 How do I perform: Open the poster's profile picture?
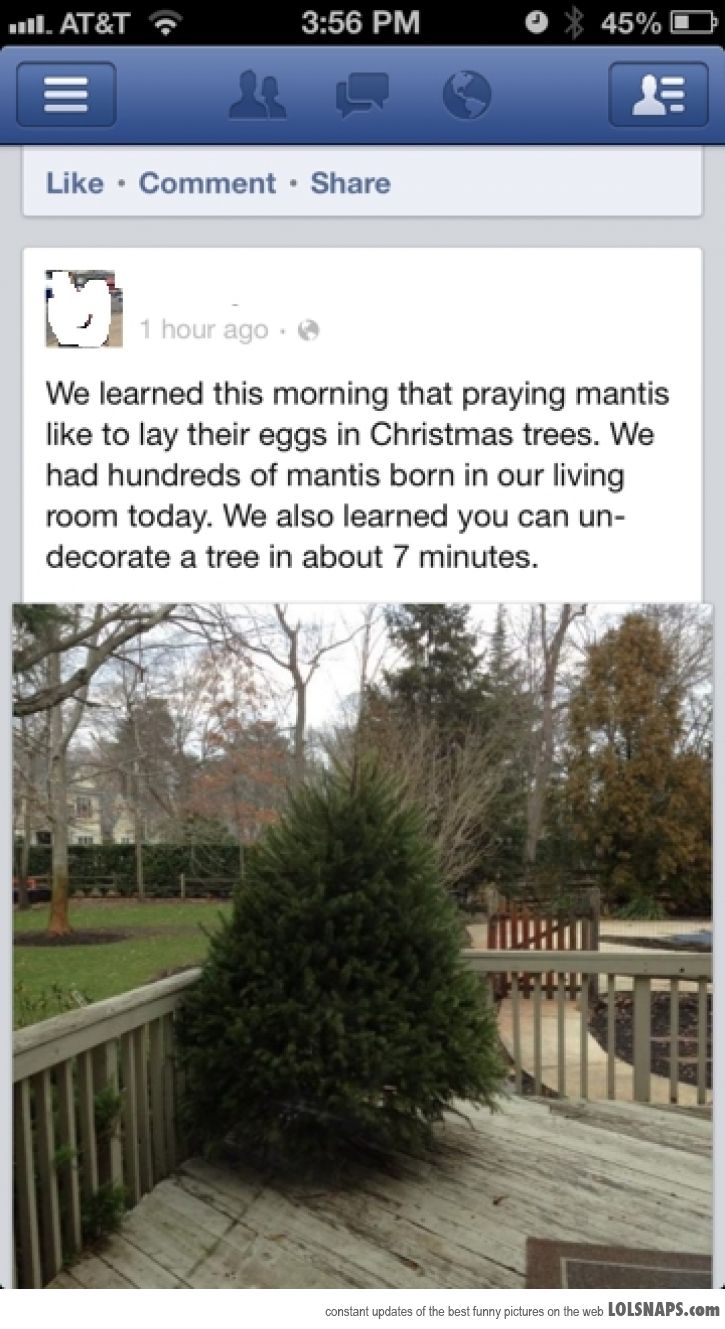point(84,308)
